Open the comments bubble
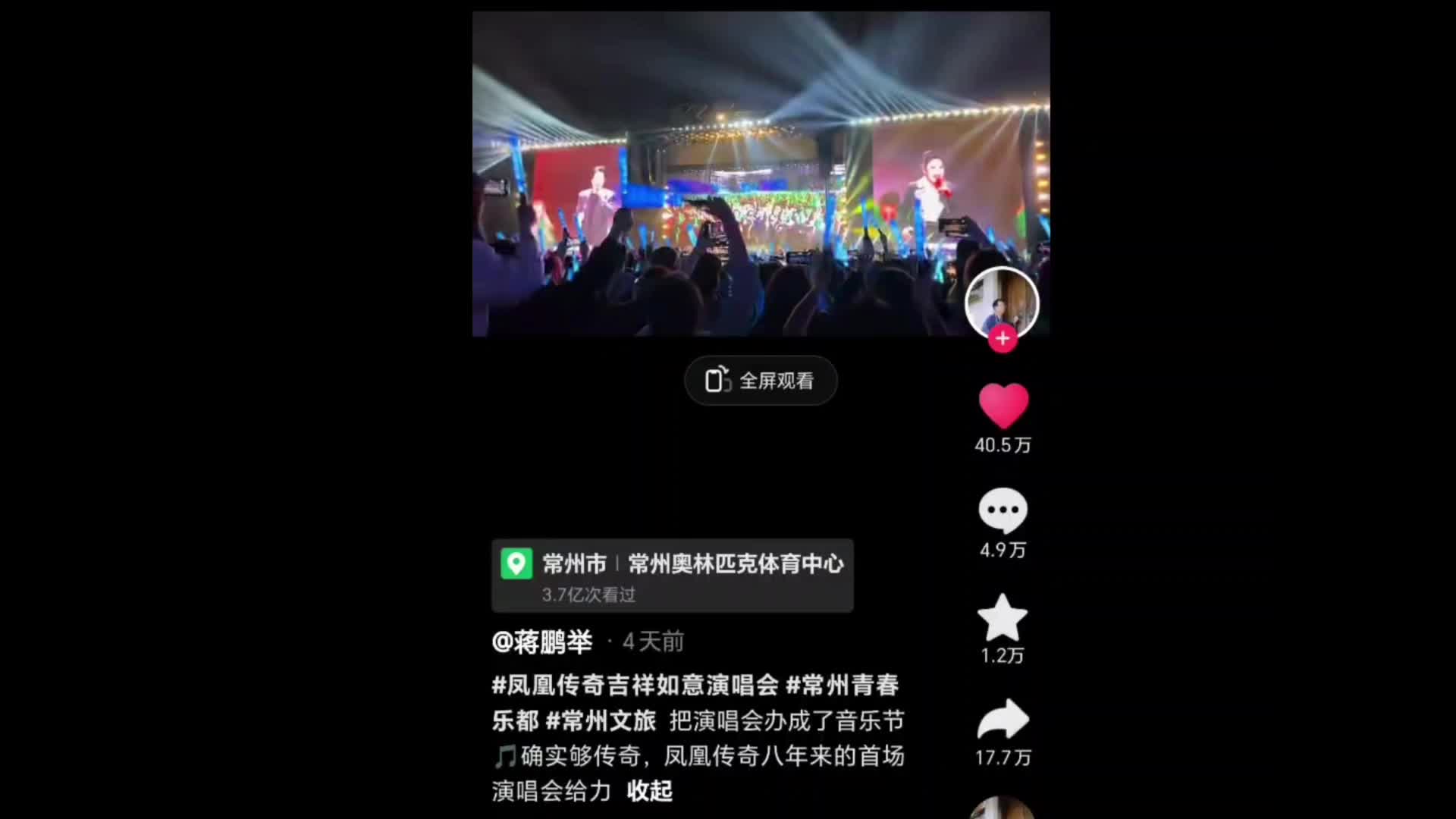Image resolution: width=1456 pixels, height=819 pixels. pyautogui.click(x=1003, y=510)
